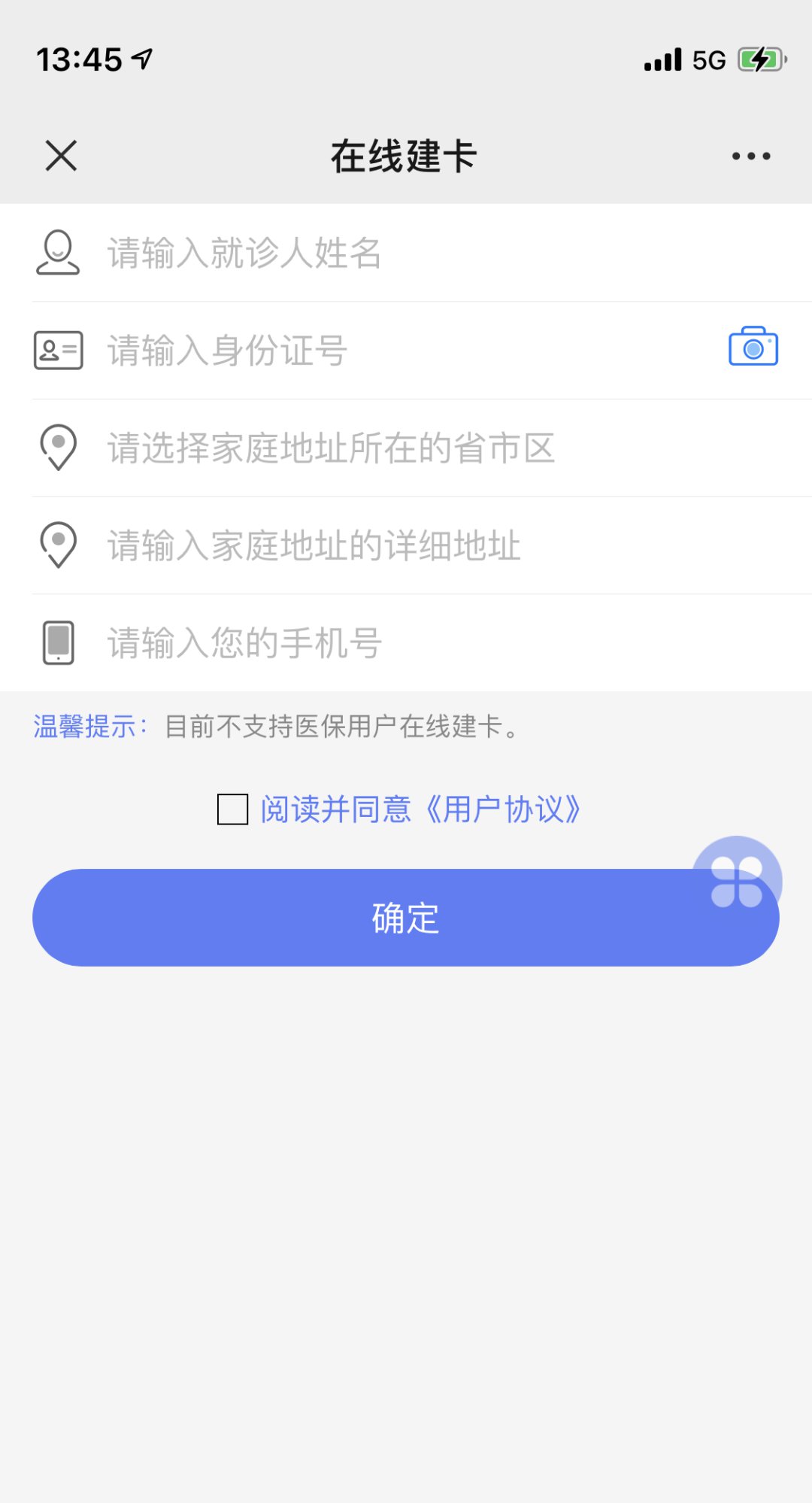The height and width of the screenshot is (1503, 812).
Task: Check the 阅读并同意 agreement checkbox
Action: coord(233,809)
